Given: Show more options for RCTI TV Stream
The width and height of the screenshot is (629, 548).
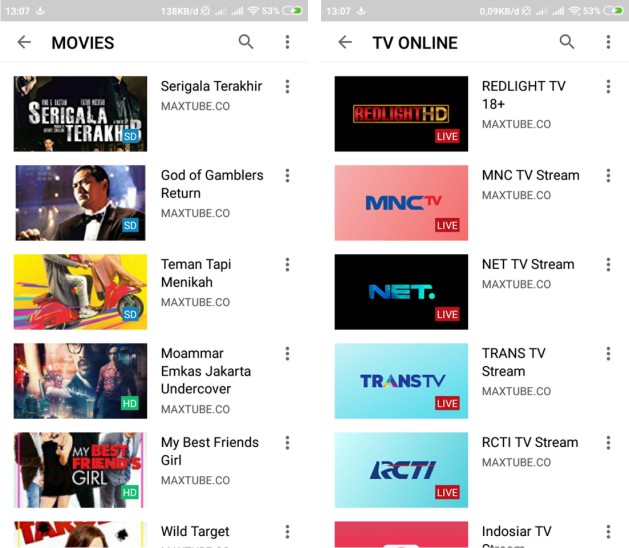Looking at the screenshot, I should 608,443.
